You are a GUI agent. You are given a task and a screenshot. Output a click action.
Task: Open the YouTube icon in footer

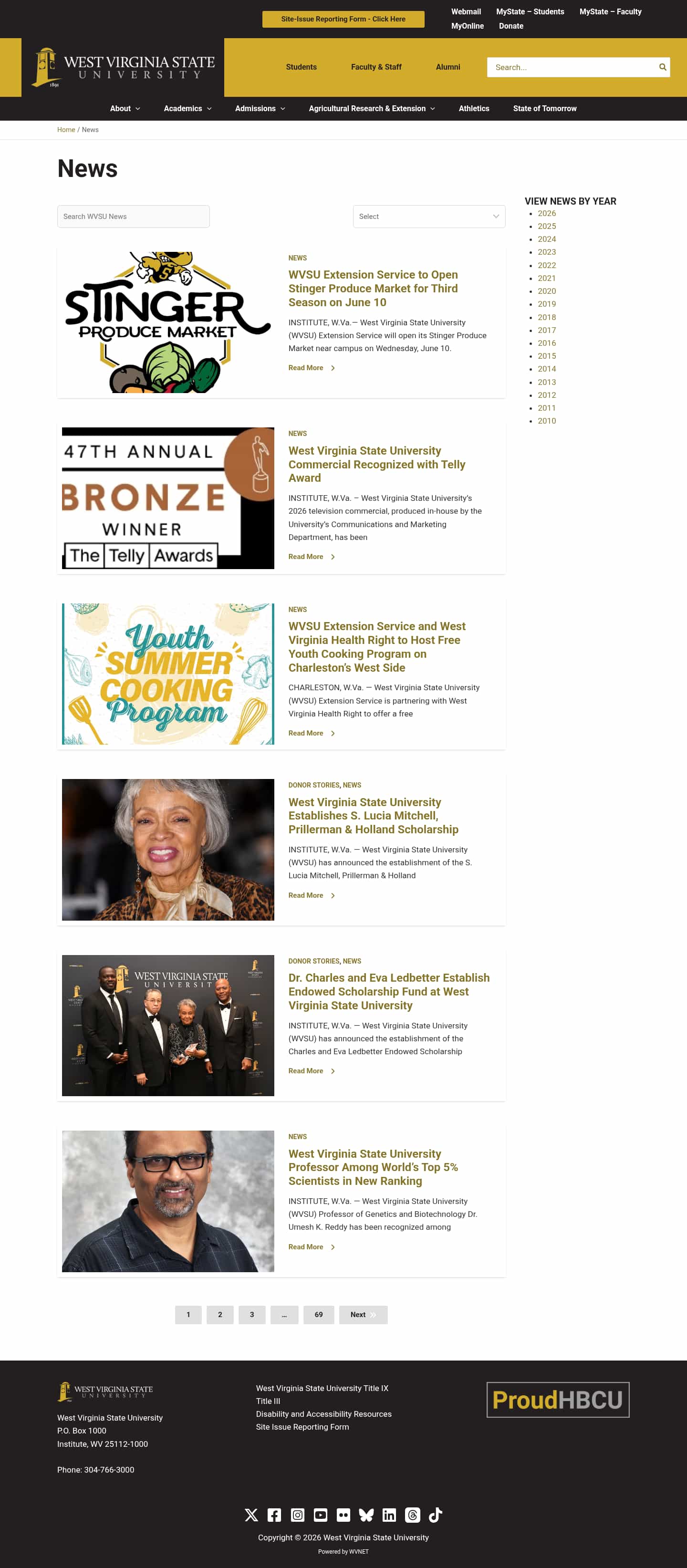[321, 1515]
